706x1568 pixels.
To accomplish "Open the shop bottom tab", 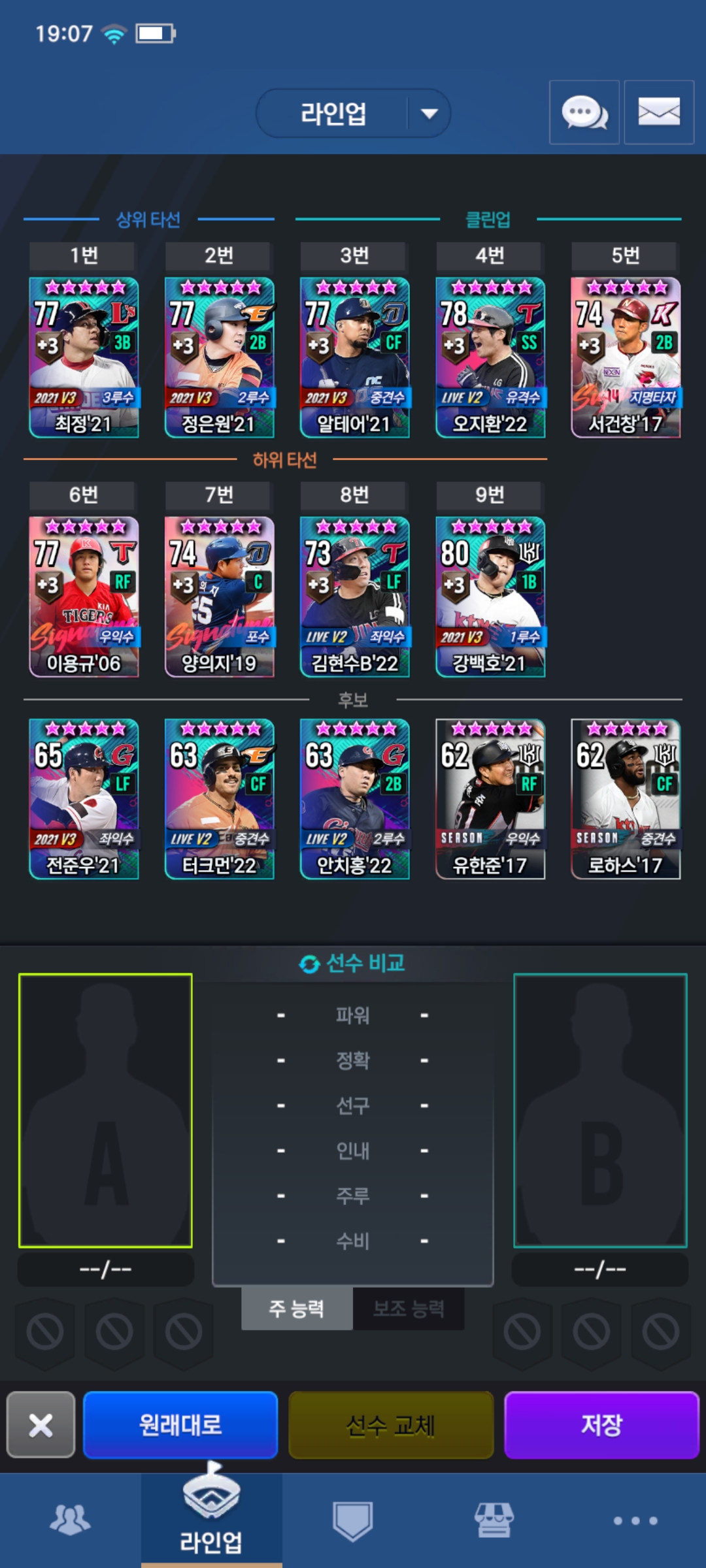I will [x=494, y=1520].
